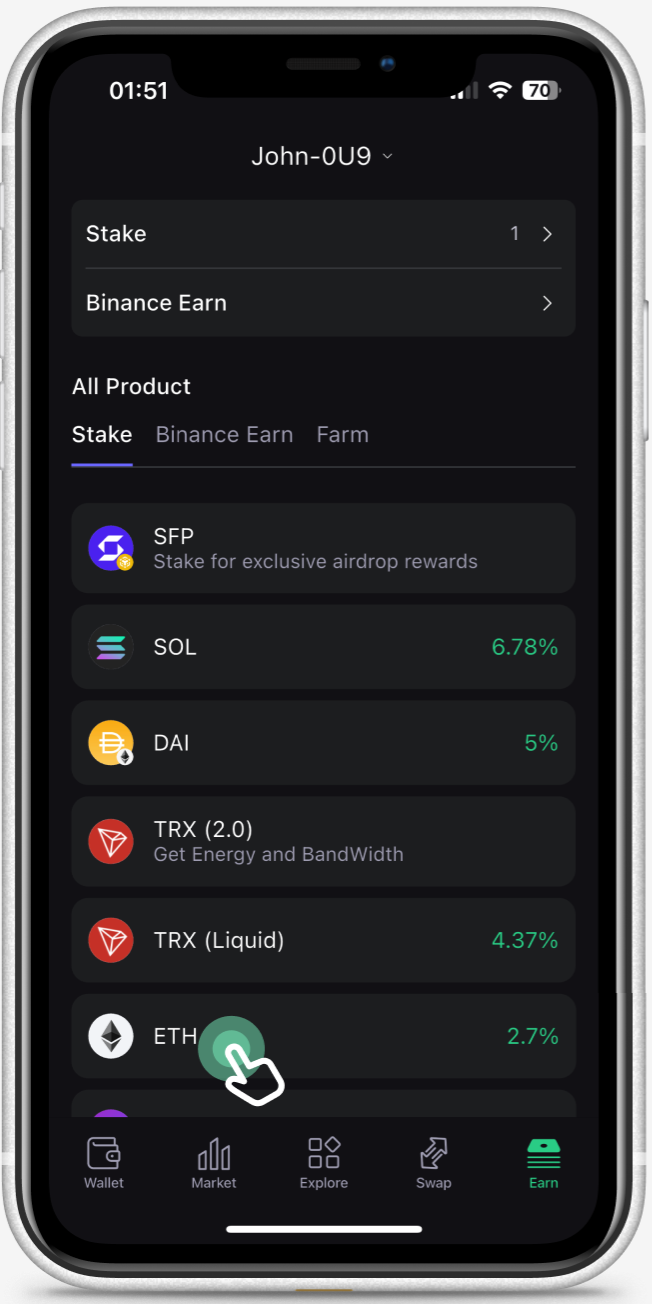The width and height of the screenshot is (652, 1304).
Task: Switch to the Binance Earn tab
Action: [x=224, y=435]
